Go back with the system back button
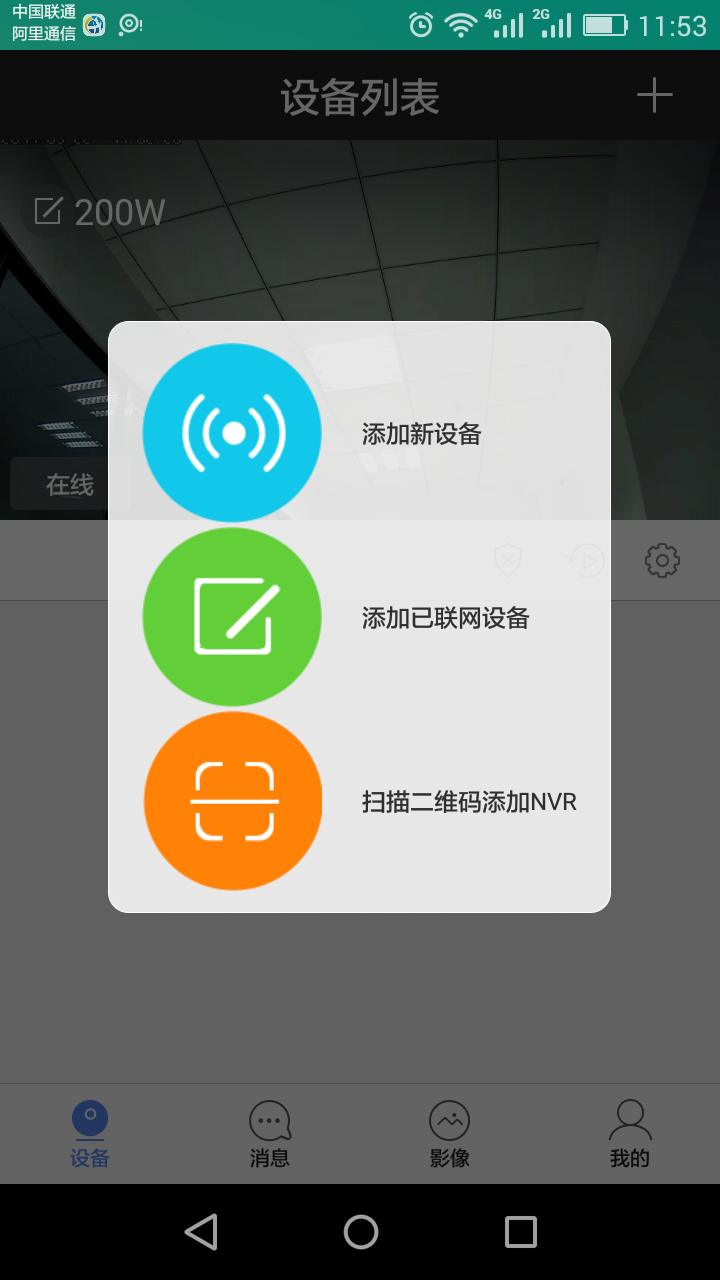 coord(201,1232)
